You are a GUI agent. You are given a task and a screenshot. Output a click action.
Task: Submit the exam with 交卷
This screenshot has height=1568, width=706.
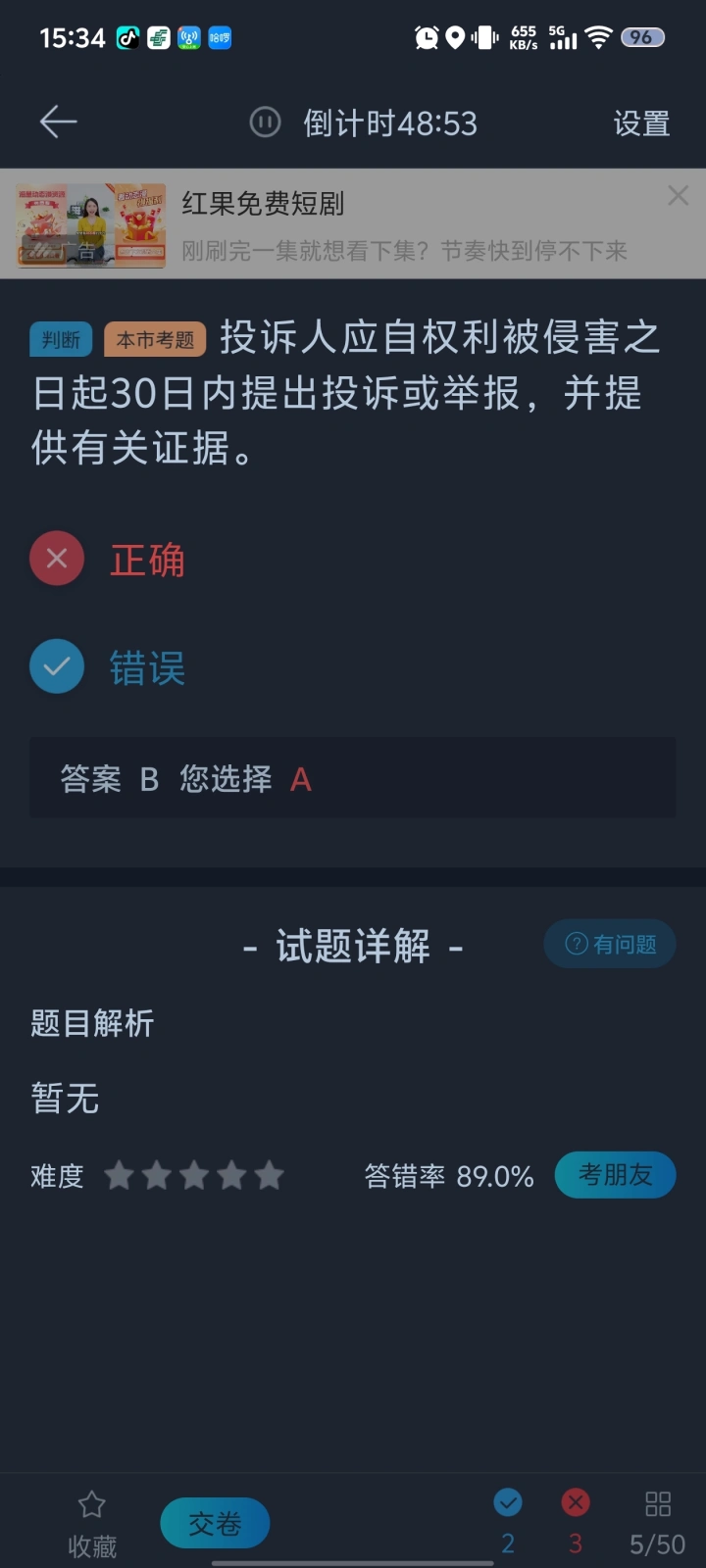215,1523
